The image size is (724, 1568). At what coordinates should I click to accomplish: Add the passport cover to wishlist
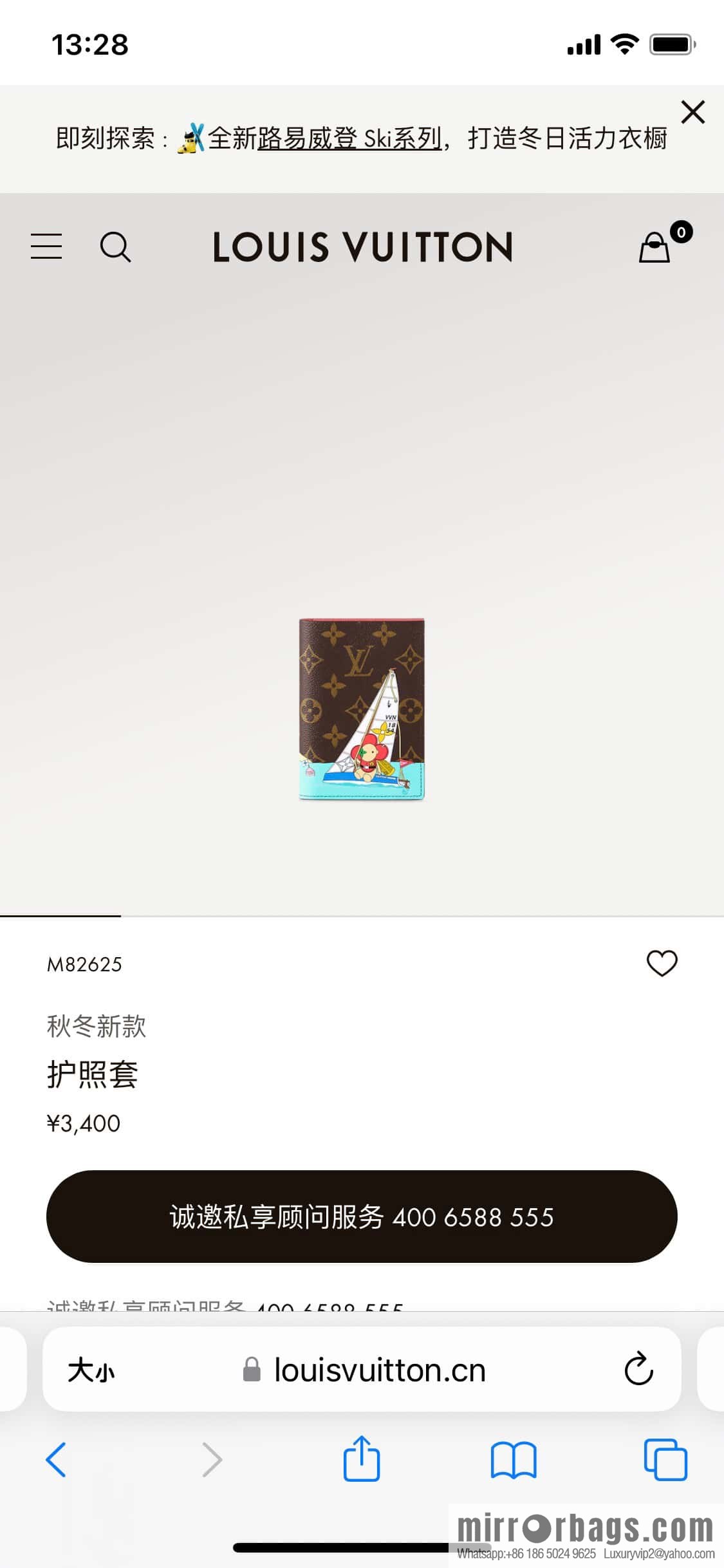662,963
